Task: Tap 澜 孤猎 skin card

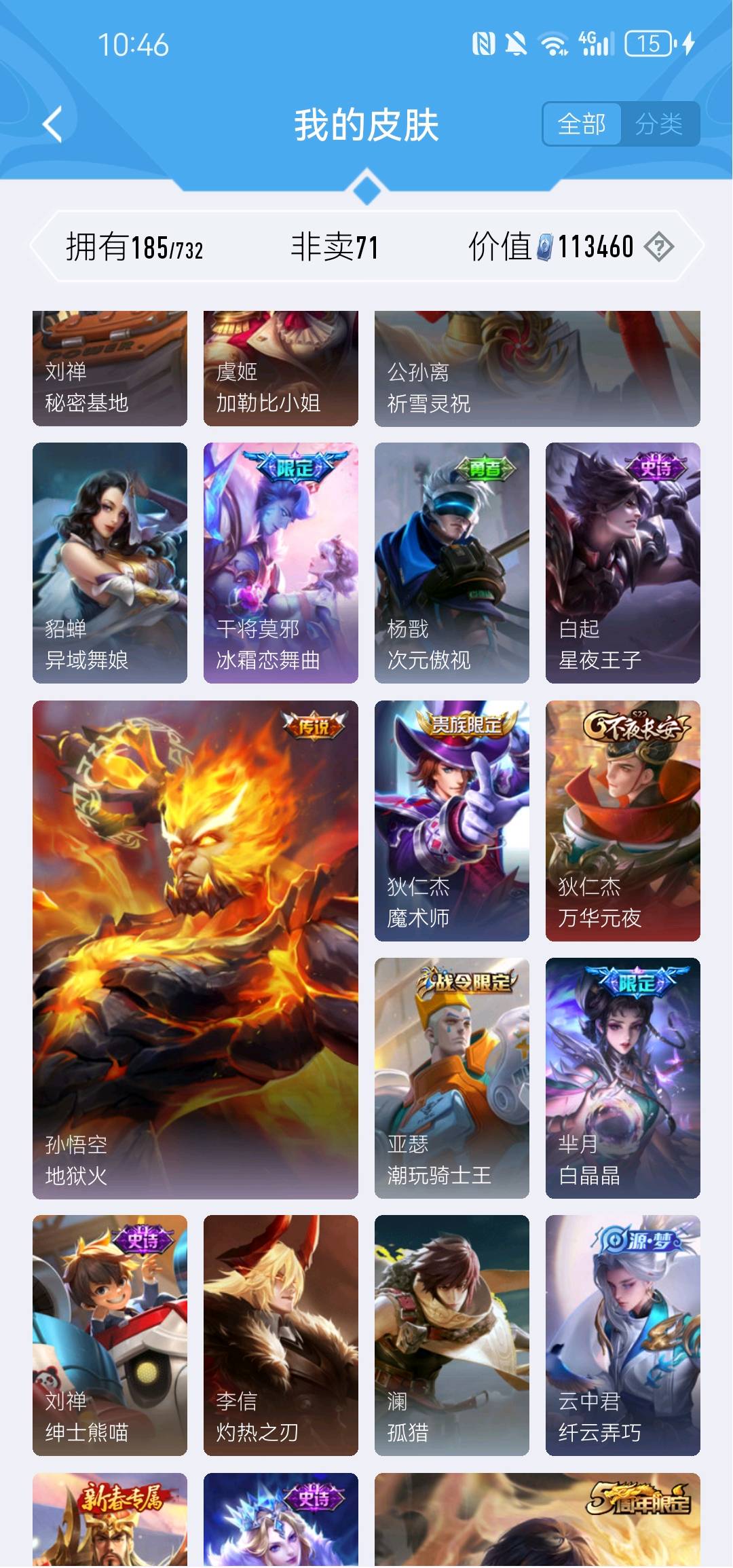Action: [452, 1334]
